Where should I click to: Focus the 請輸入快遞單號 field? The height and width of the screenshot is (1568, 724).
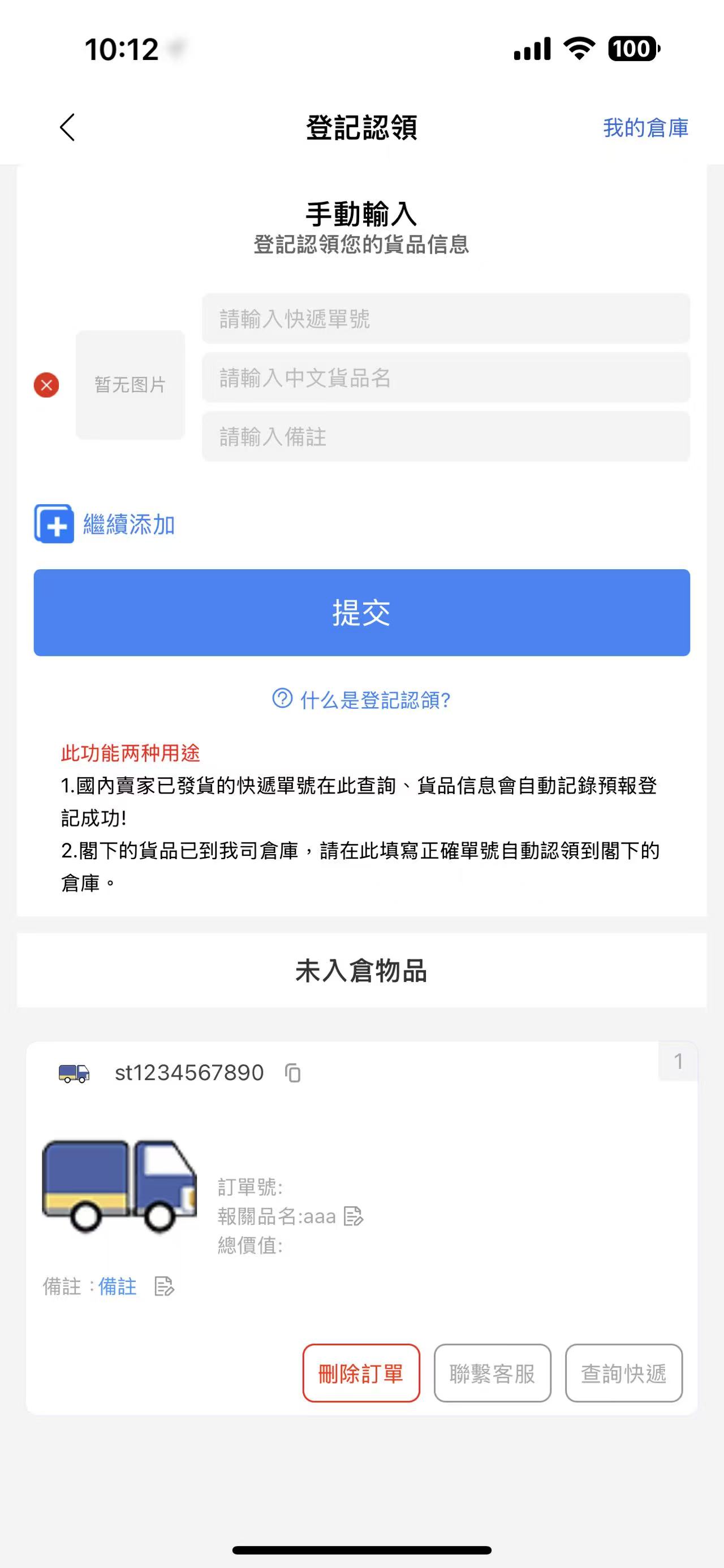coord(446,318)
